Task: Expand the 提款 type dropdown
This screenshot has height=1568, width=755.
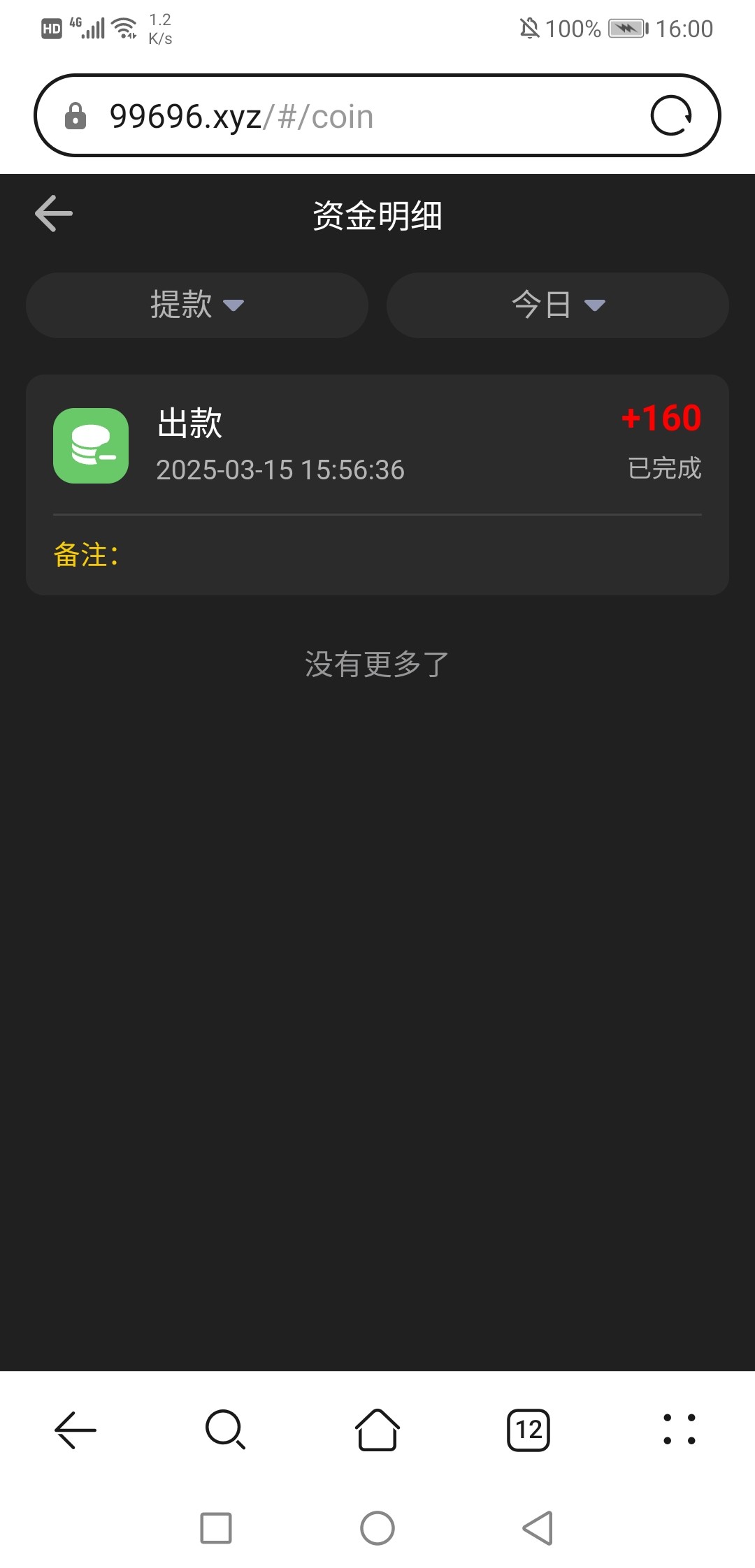Action: pyautogui.click(x=197, y=305)
